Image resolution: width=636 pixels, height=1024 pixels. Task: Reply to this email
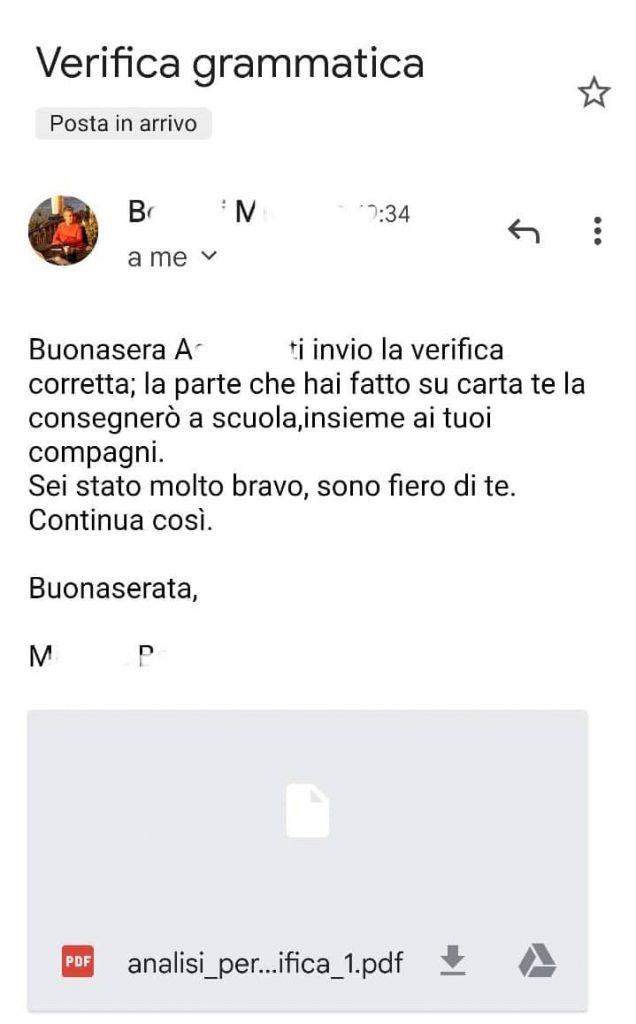coord(524,231)
